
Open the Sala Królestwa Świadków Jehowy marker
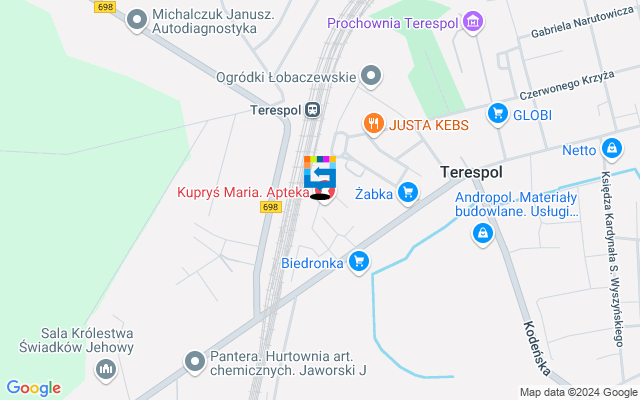tap(106, 371)
